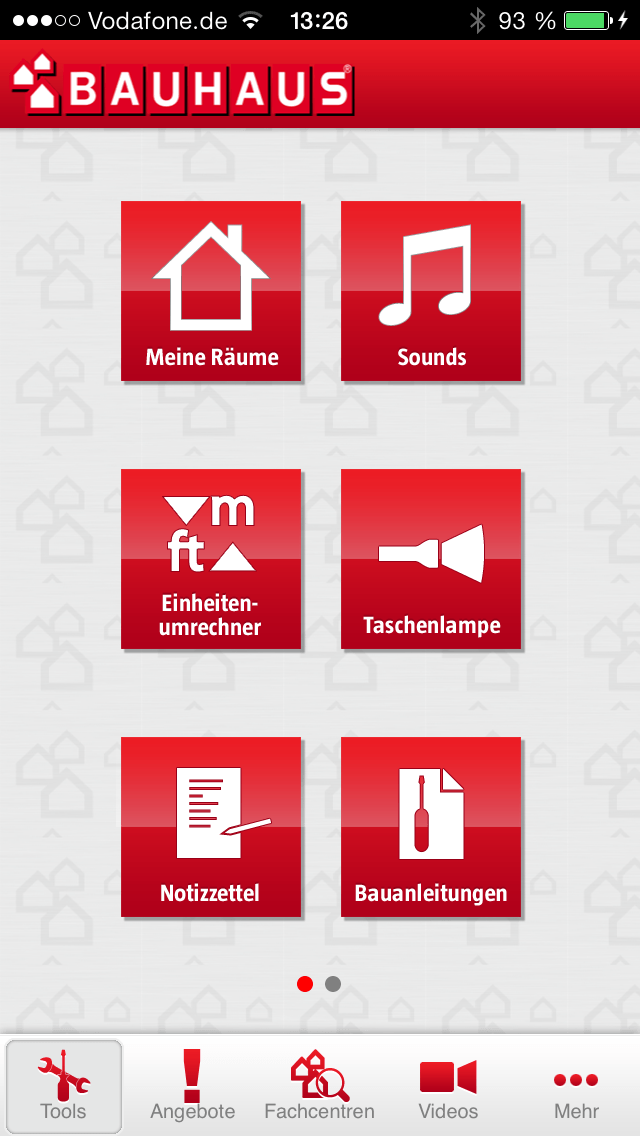Select the Tools tab
Viewport: 640px width, 1136px height.
tap(64, 1086)
